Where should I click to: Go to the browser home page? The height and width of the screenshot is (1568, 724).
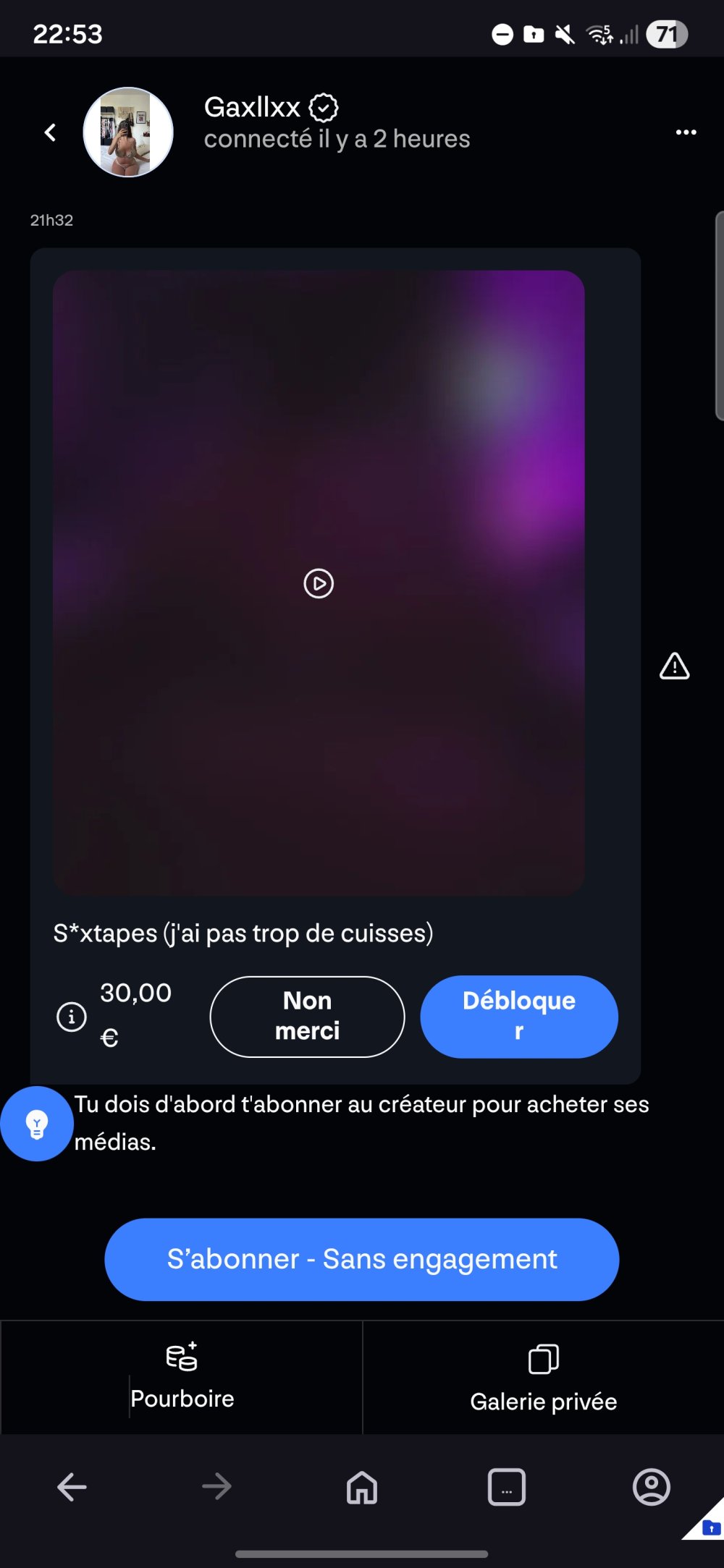(362, 1488)
